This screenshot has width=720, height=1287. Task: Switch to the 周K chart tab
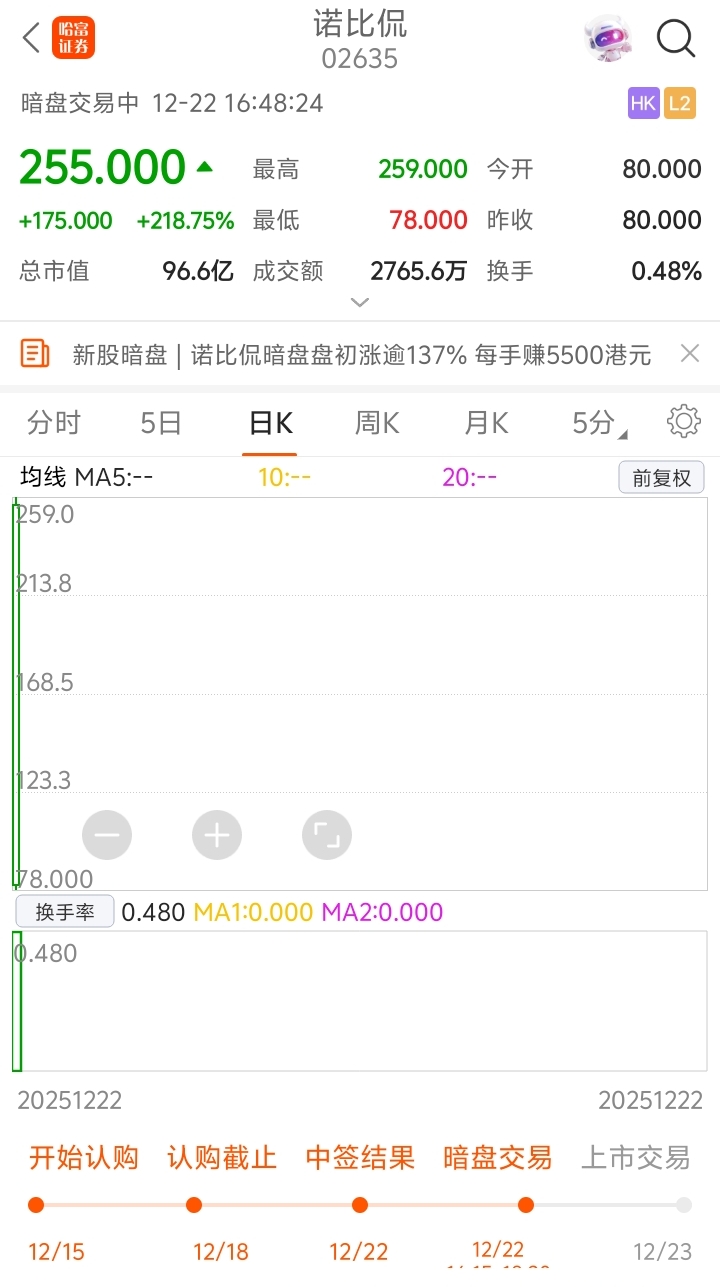click(377, 423)
